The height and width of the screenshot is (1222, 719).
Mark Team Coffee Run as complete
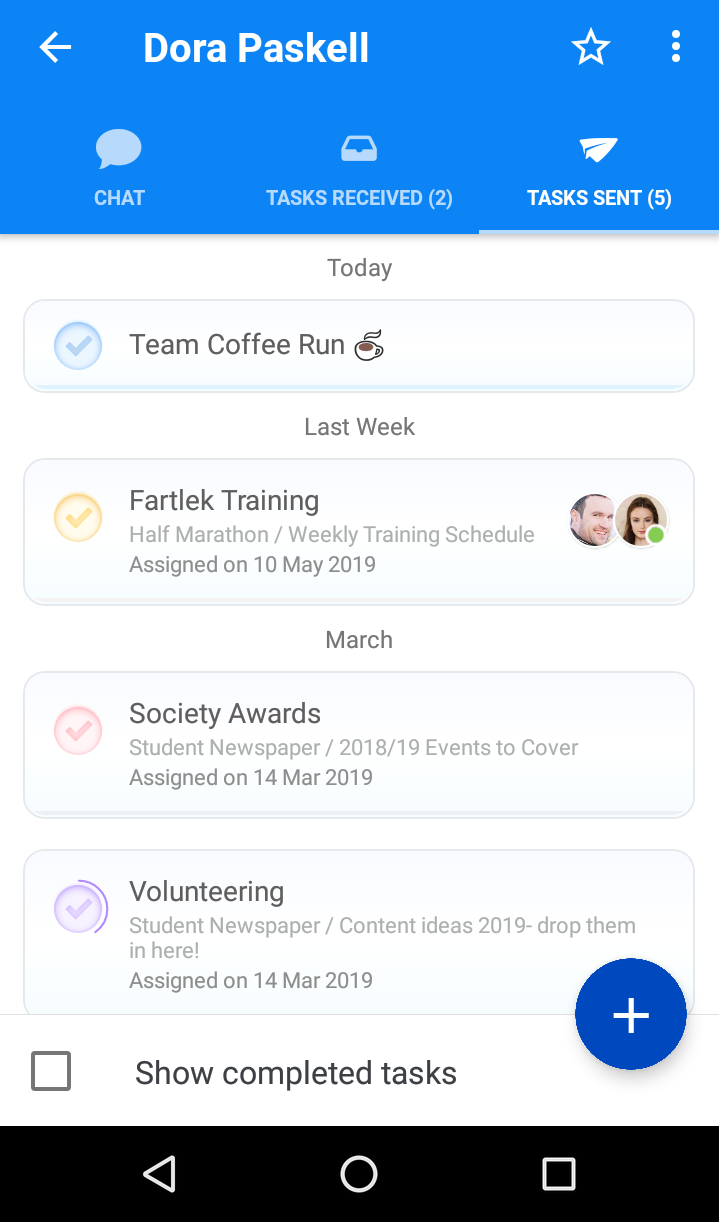click(78, 346)
